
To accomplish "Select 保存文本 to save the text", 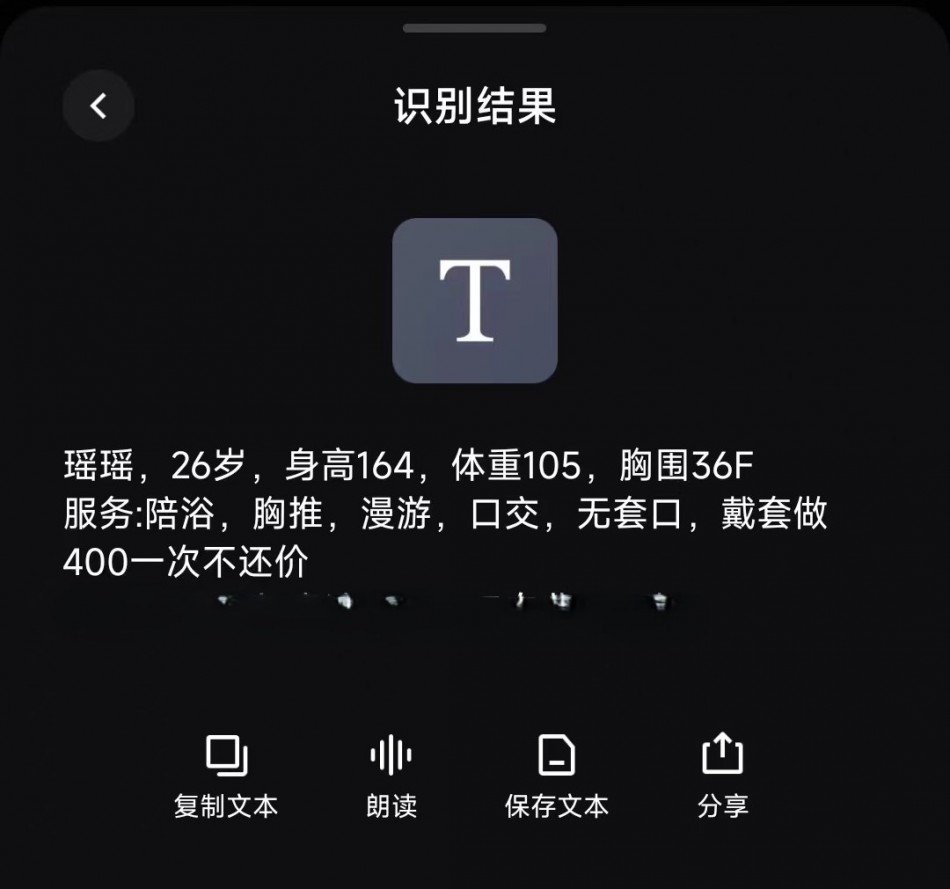I will point(557,776).
